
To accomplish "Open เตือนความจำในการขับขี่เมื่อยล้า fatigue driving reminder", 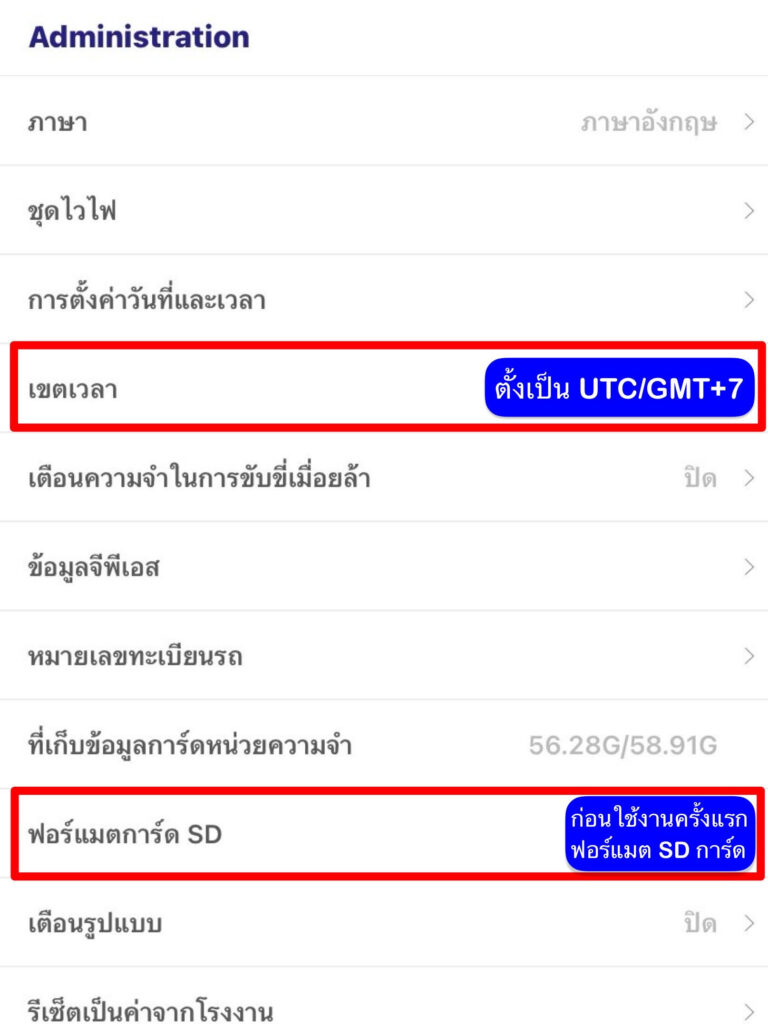I will click(x=384, y=478).
